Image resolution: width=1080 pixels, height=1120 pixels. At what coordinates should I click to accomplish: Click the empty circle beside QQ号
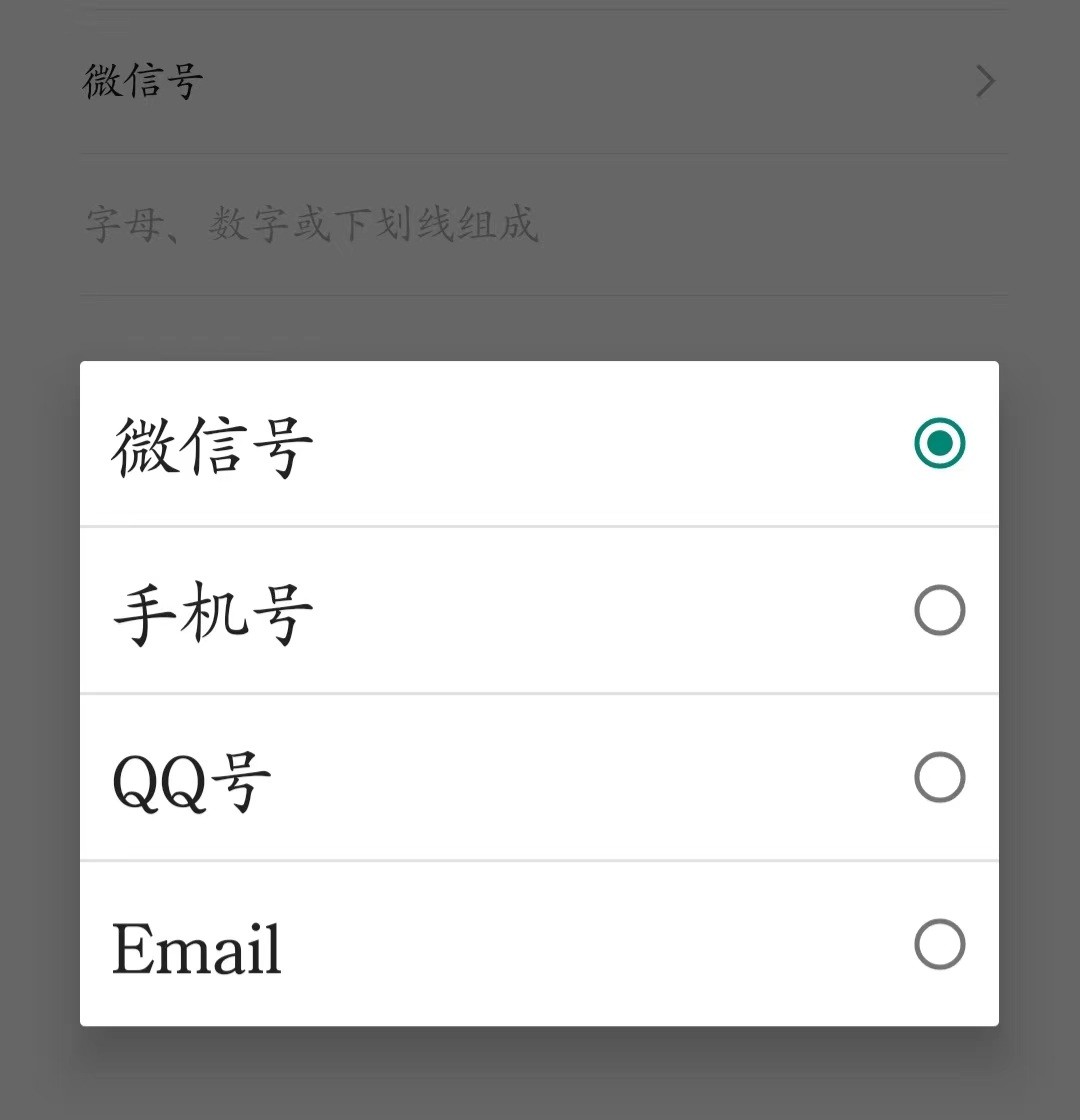(938, 777)
